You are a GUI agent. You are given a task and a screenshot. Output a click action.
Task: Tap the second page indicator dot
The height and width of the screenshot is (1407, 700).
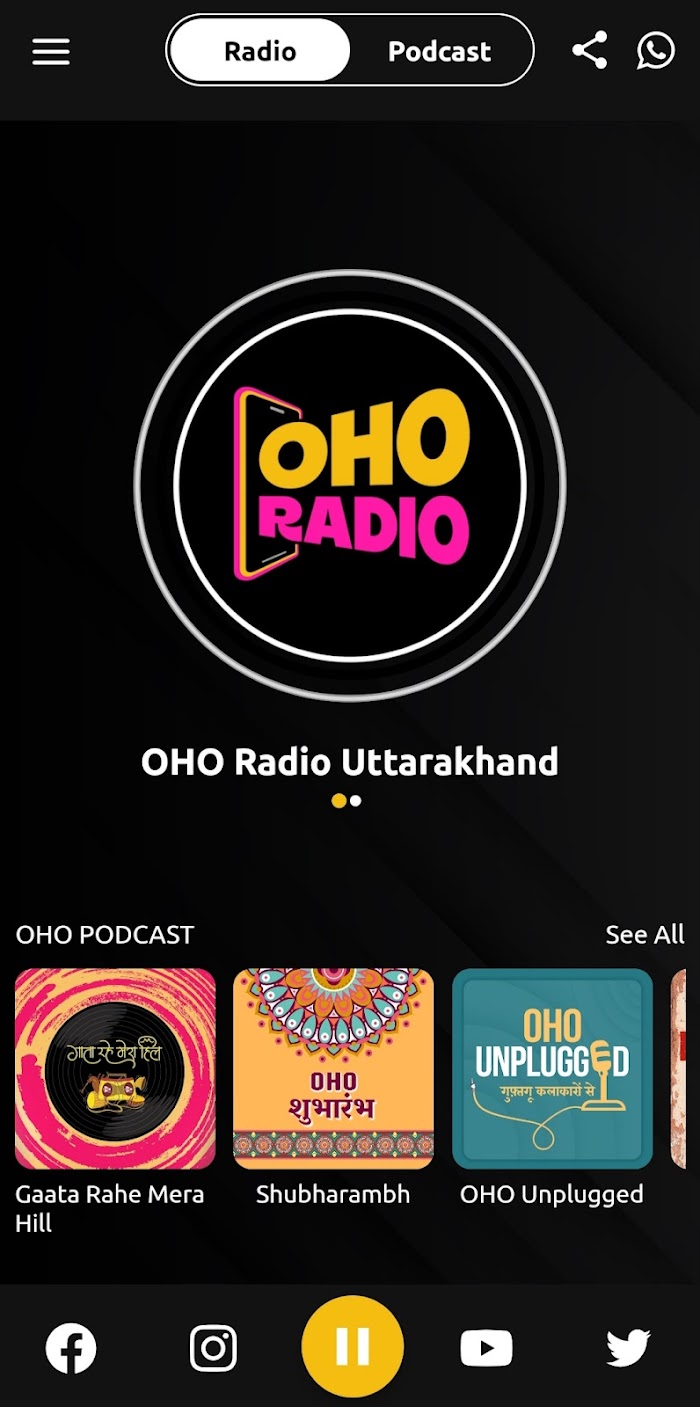pyautogui.click(x=356, y=801)
